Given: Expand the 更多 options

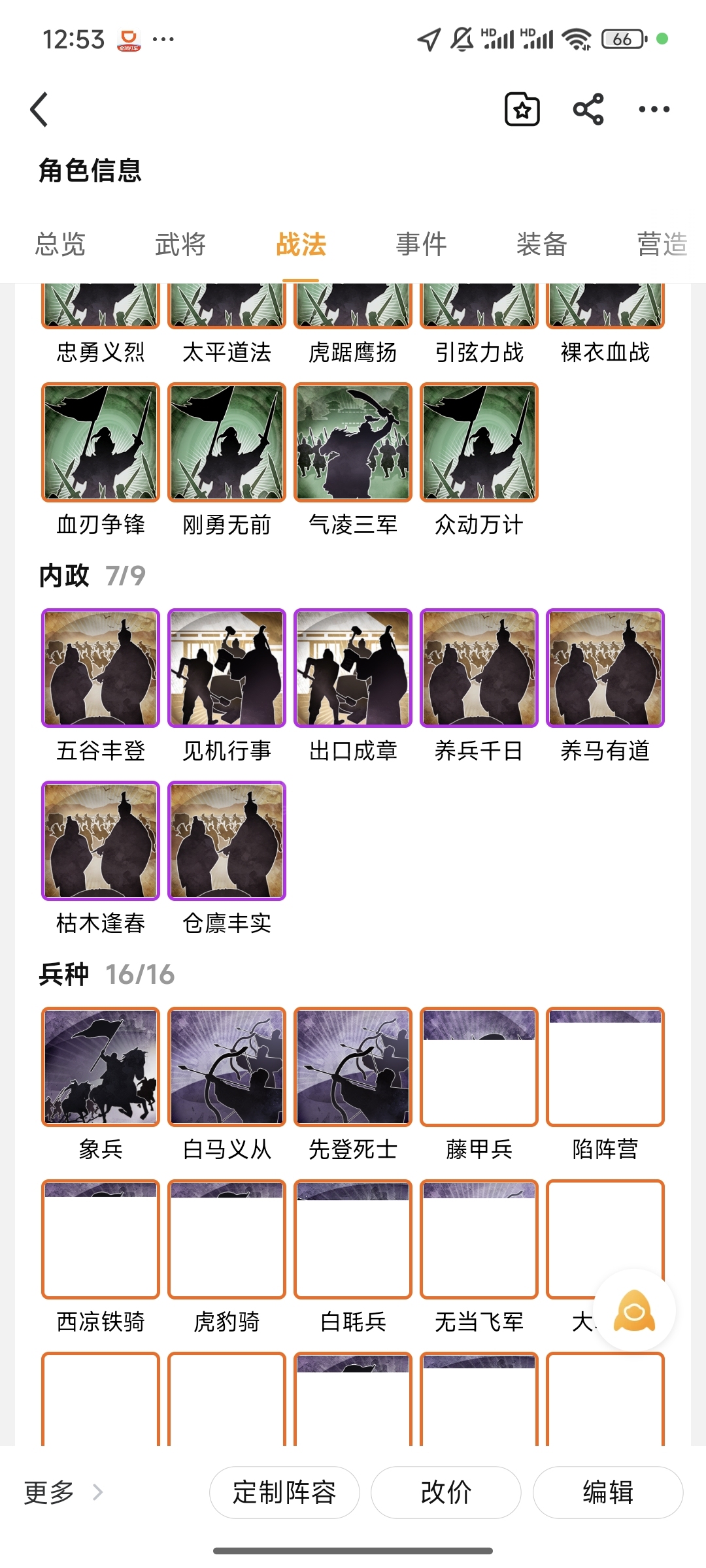Looking at the screenshot, I should tap(63, 1492).
